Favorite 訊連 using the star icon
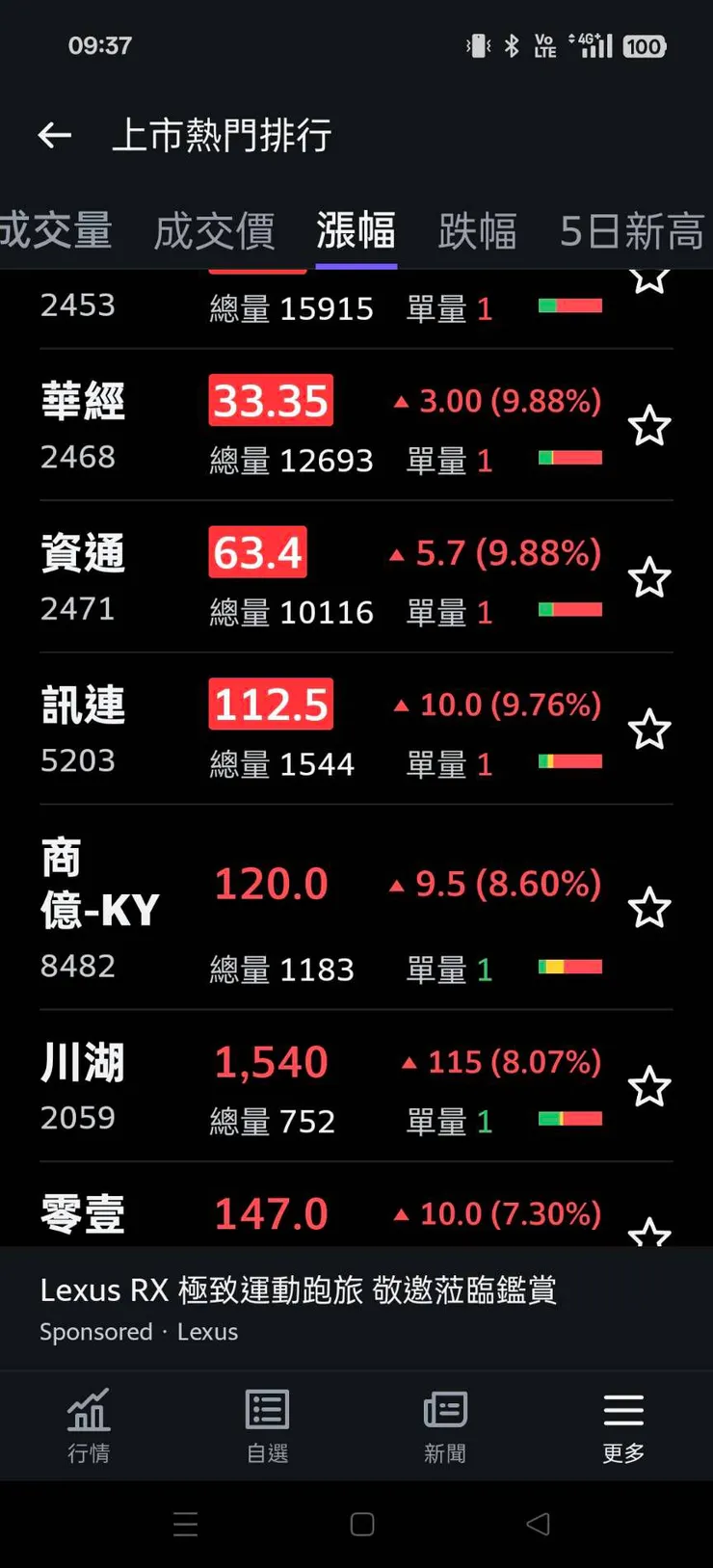Screen dimensions: 713x1568 click(648, 730)
